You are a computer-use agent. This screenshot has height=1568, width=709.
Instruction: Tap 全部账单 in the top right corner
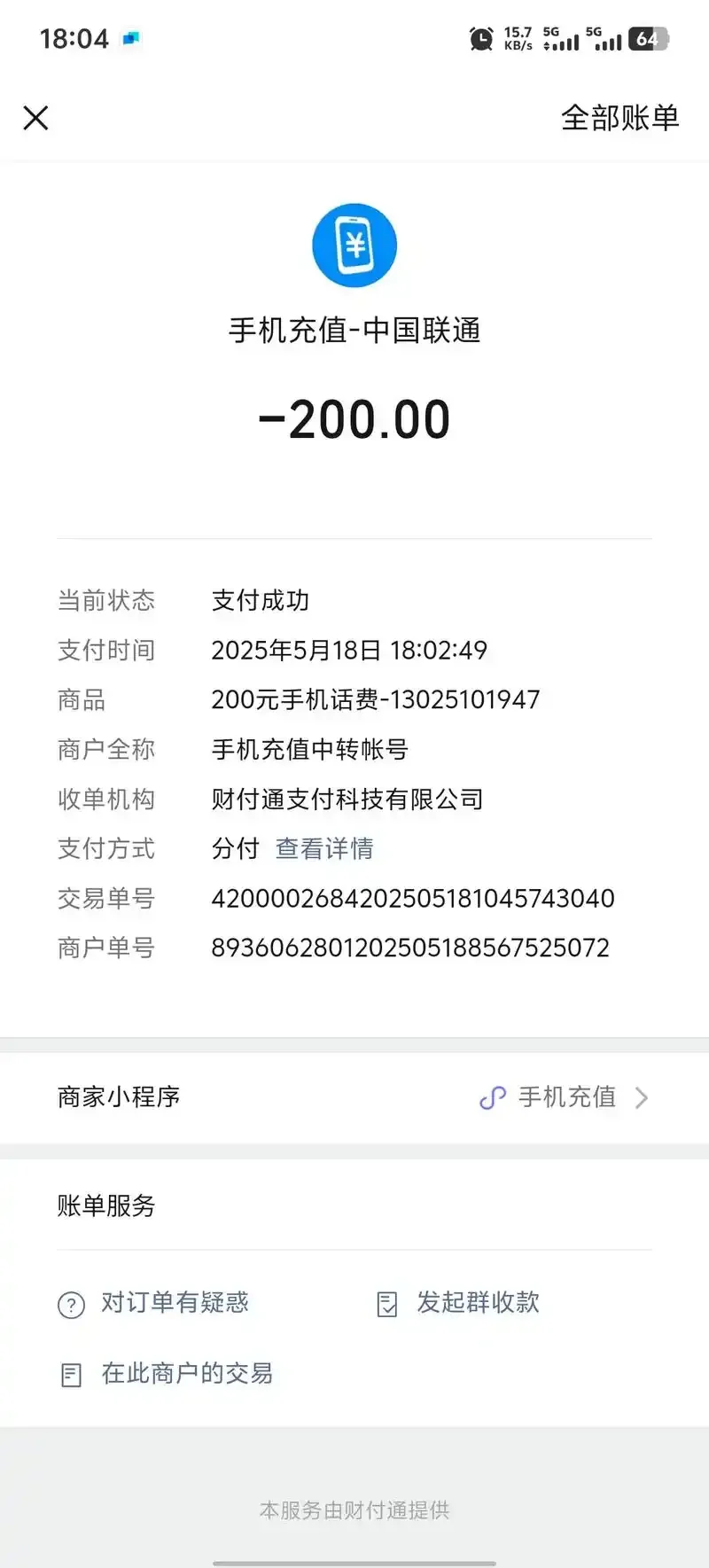(x=620, y=117)
